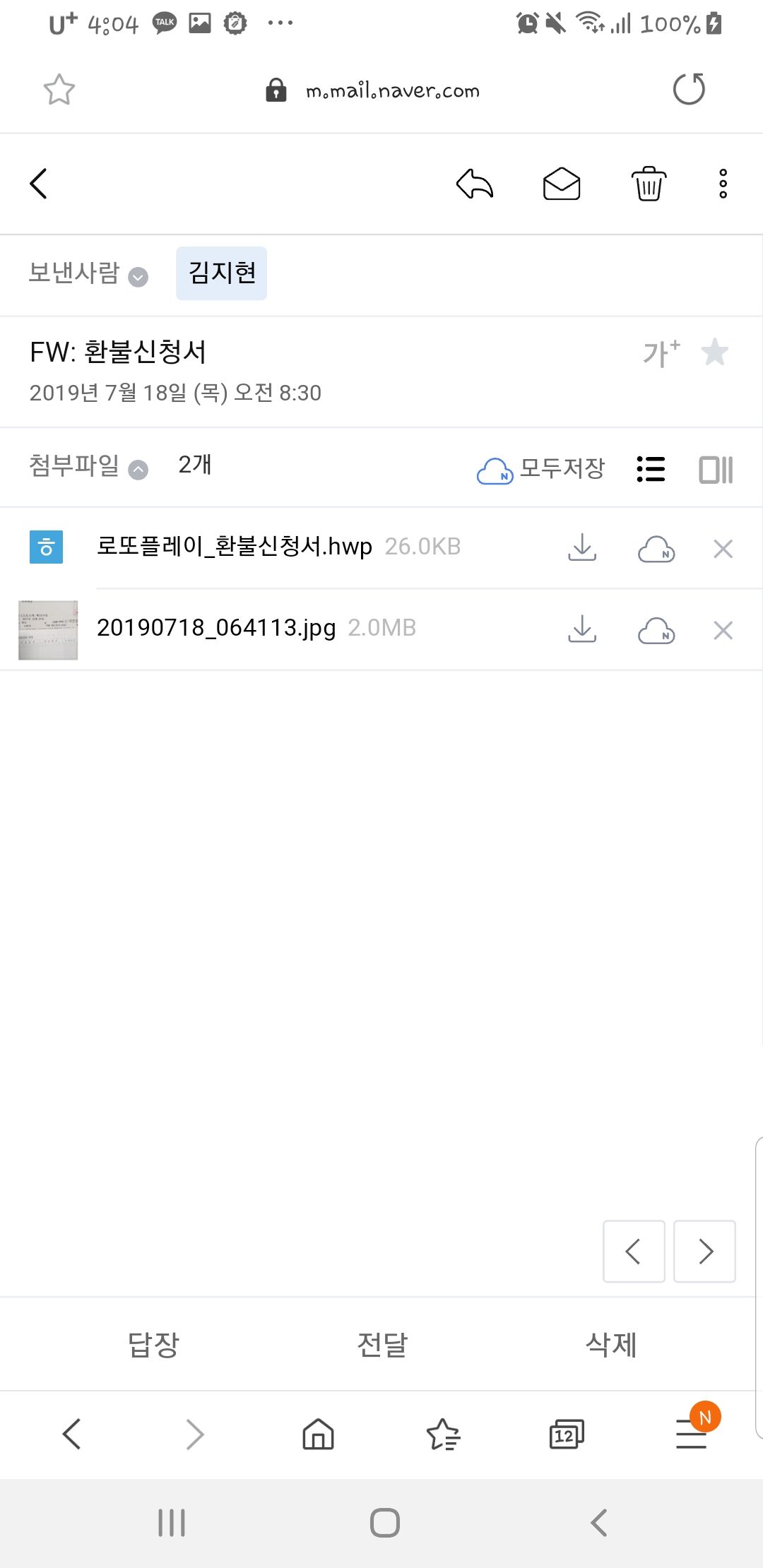Mark mail with the envelope icon
Image resolution: width=763 pixels, height=1568 pixels.
pos(562,184)
